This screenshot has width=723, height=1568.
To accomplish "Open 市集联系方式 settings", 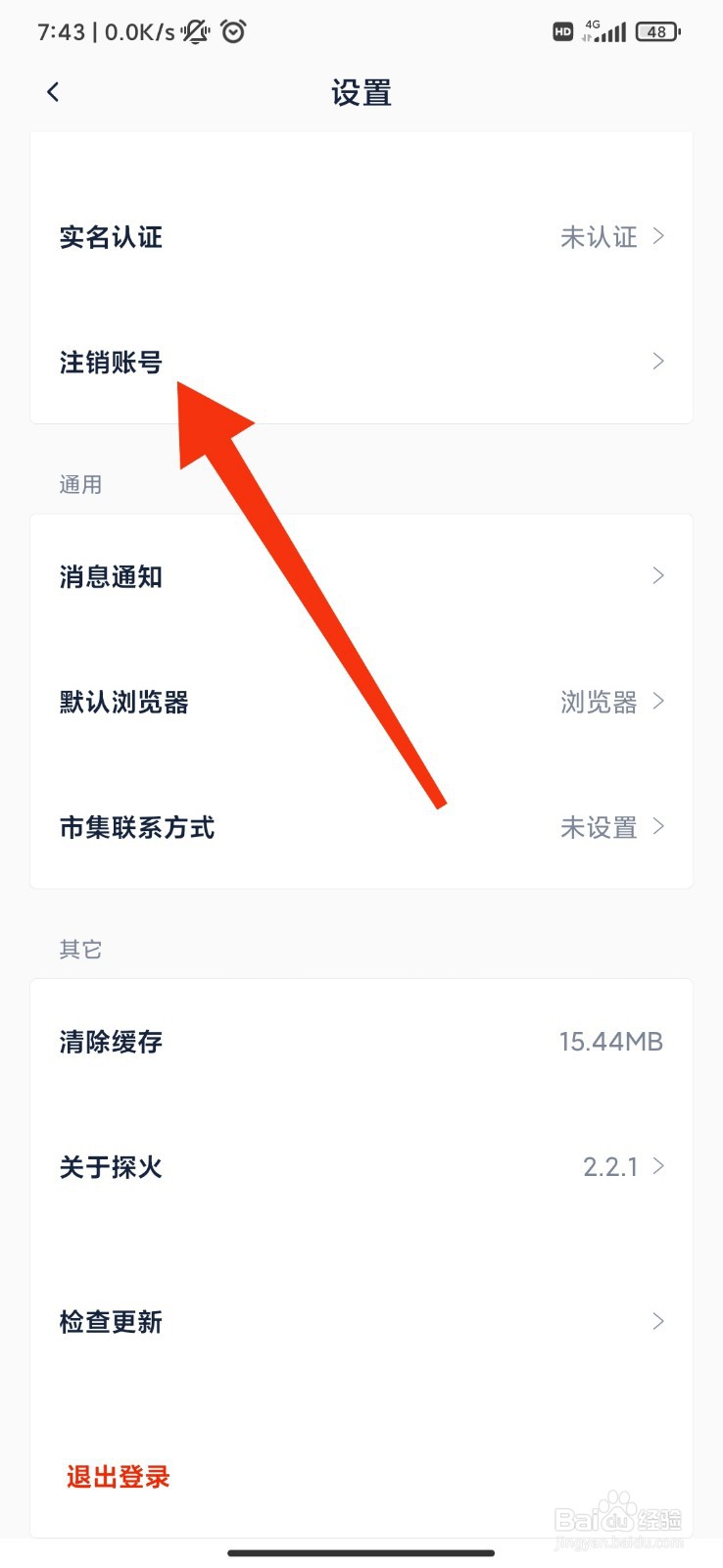I will (136, 828).
